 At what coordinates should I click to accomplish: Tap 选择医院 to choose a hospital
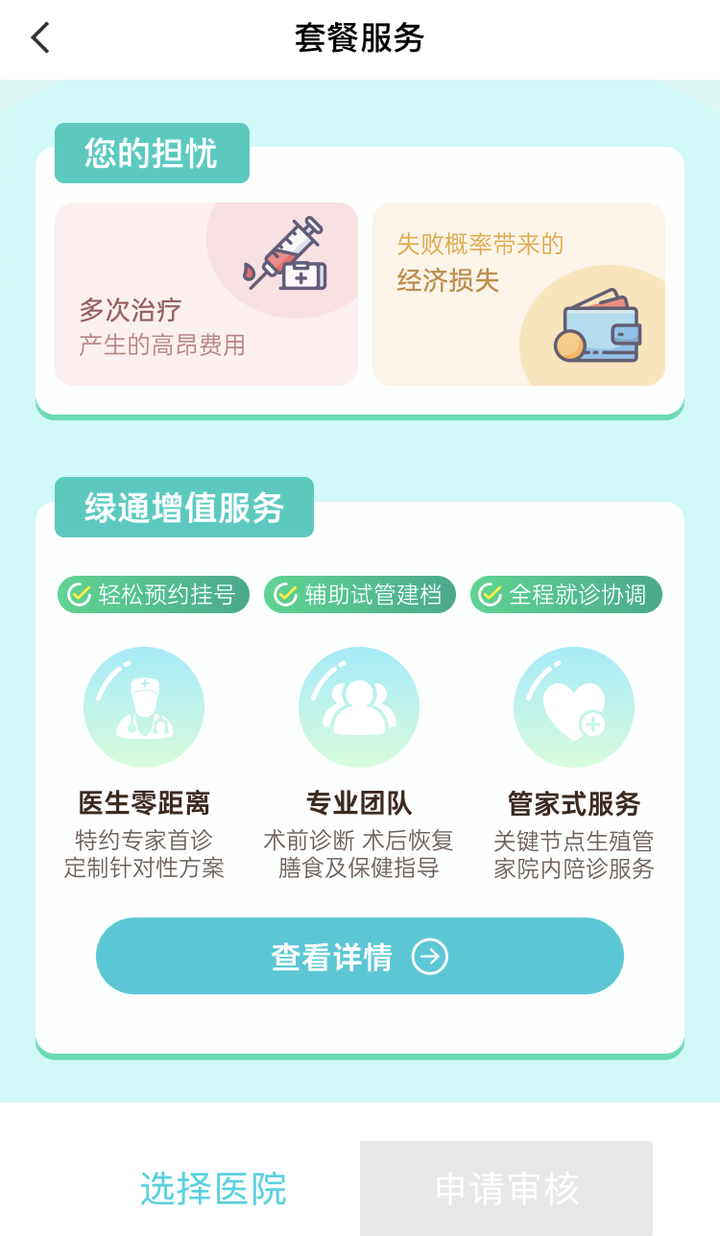tap(213, 1188)
